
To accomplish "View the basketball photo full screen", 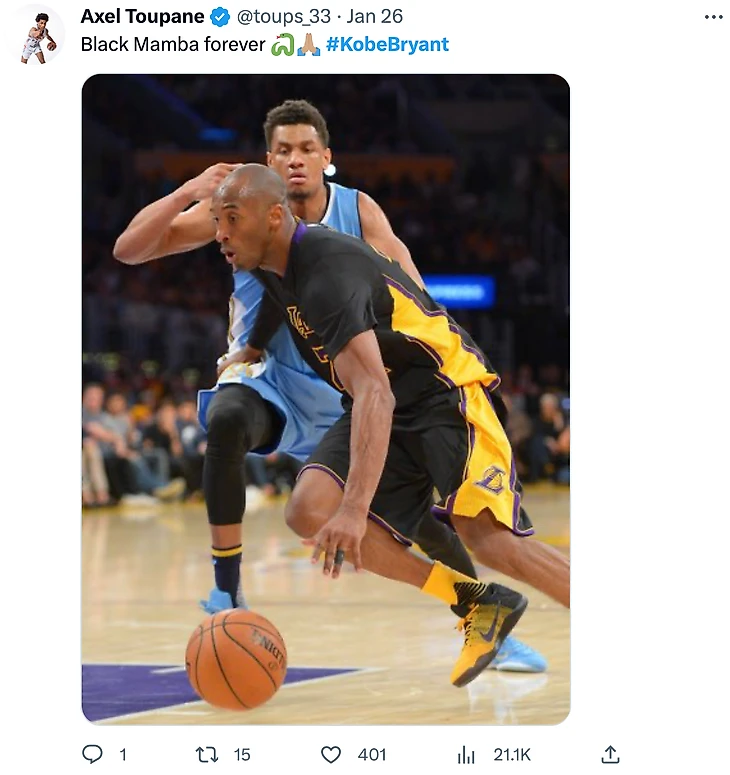I will (x=325, y=400).
